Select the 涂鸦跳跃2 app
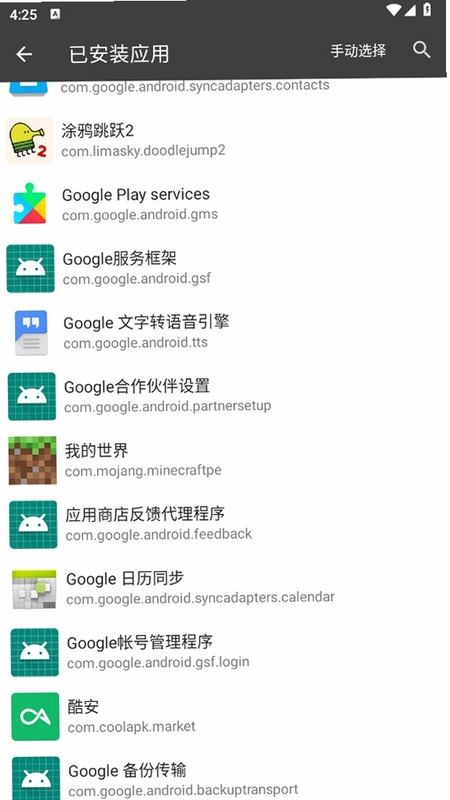 point(225,140)
